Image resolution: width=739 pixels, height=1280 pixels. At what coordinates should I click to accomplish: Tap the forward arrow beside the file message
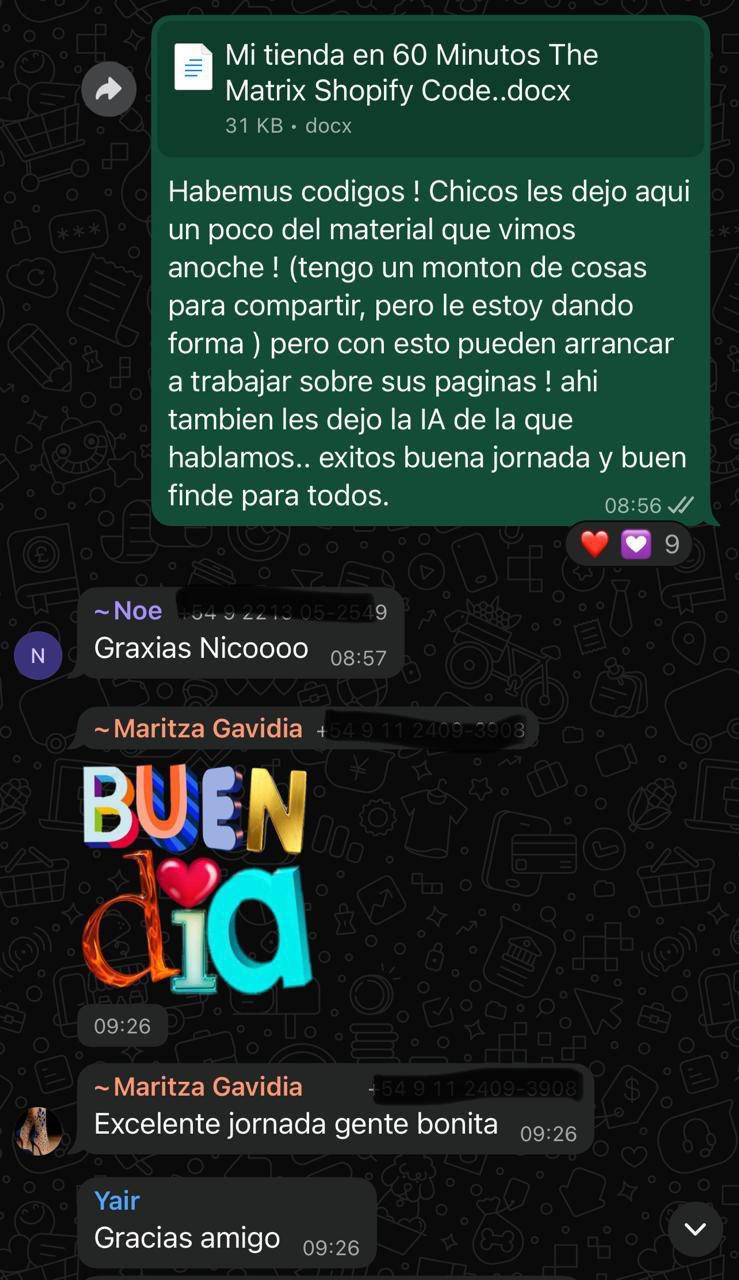click(108, 89)
